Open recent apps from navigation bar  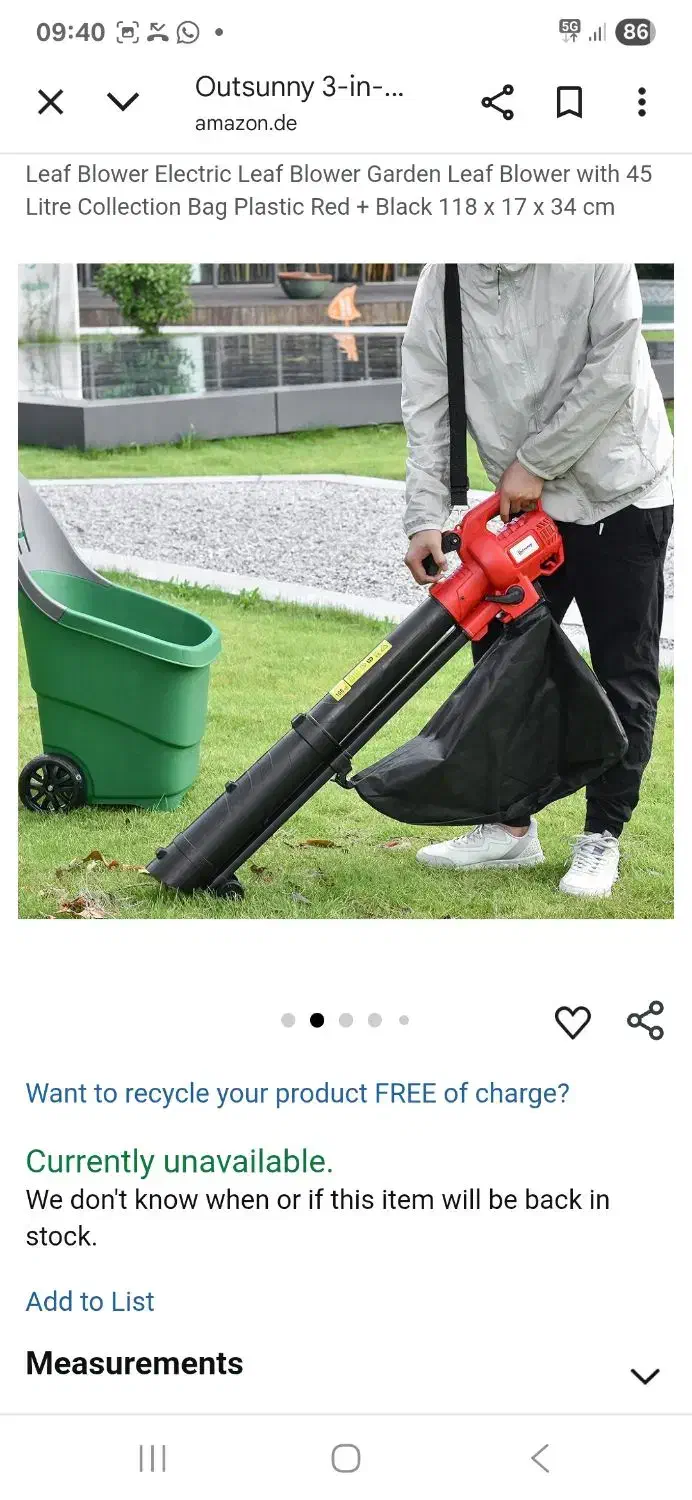point(152,1459)
